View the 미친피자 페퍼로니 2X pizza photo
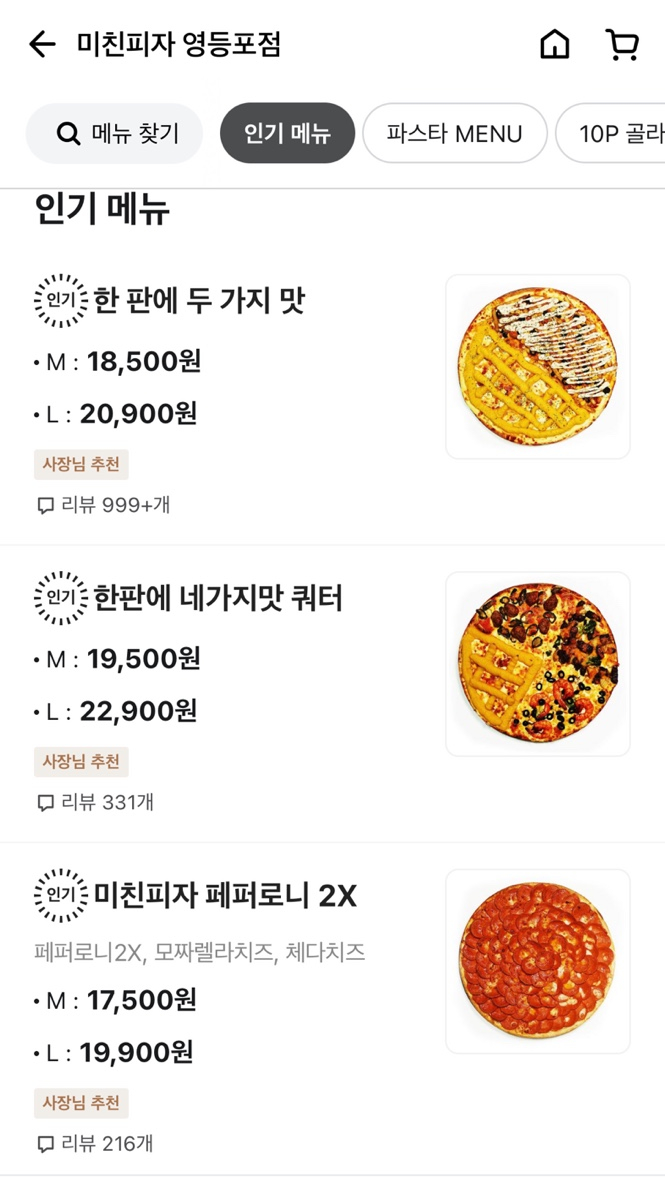 pos(538,962)
